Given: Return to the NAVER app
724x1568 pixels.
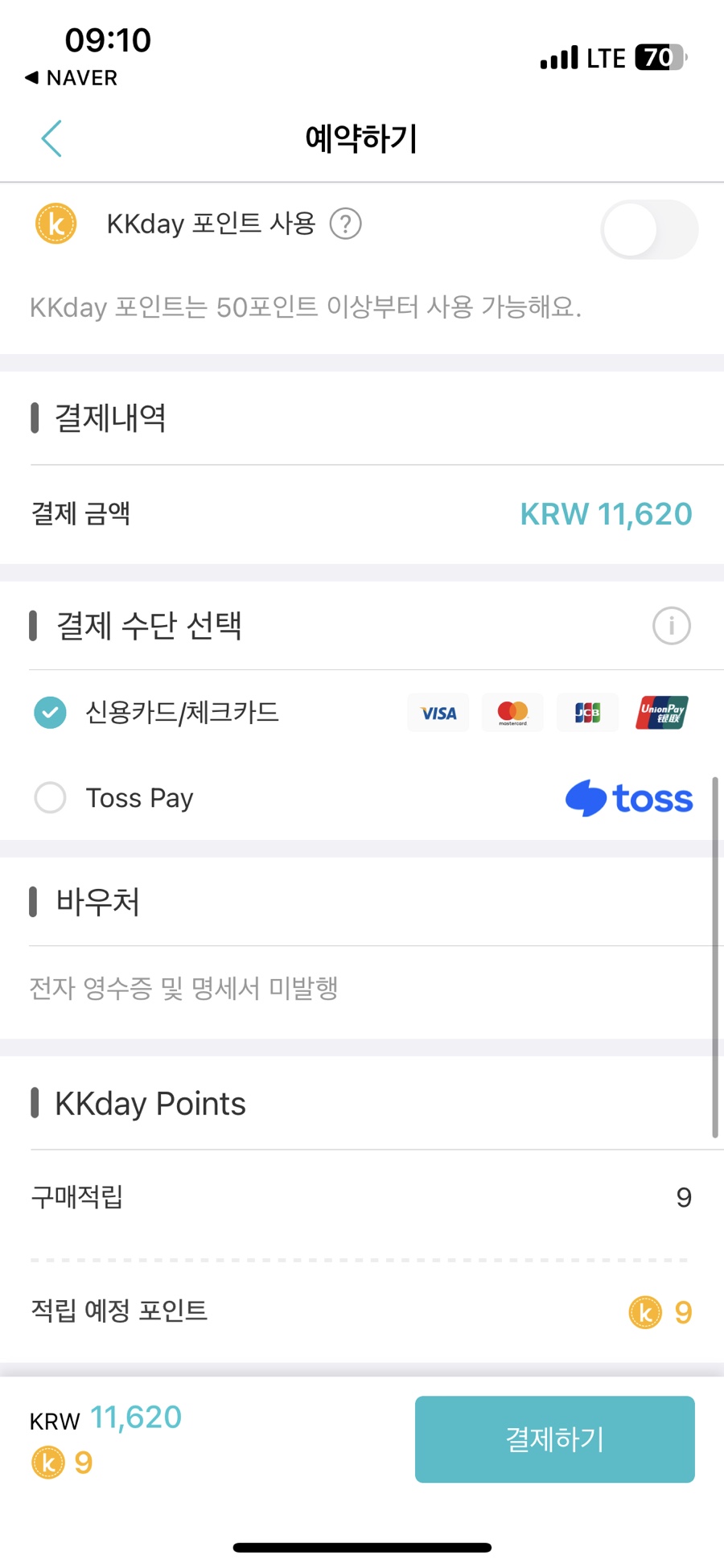Looking at the screenshot, I should click(x=72, y=78).
